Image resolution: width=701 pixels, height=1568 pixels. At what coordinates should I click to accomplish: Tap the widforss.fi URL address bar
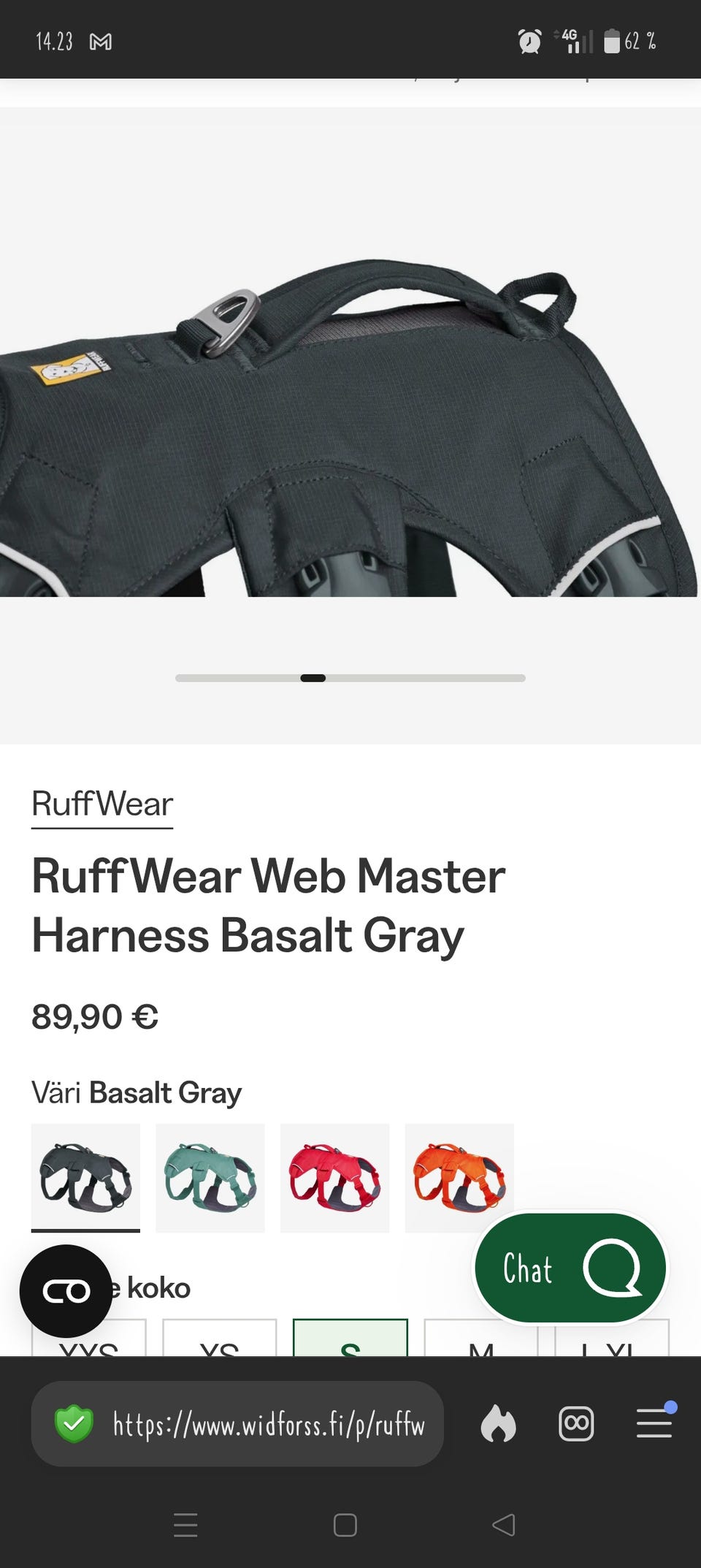tap(237, 1423)
